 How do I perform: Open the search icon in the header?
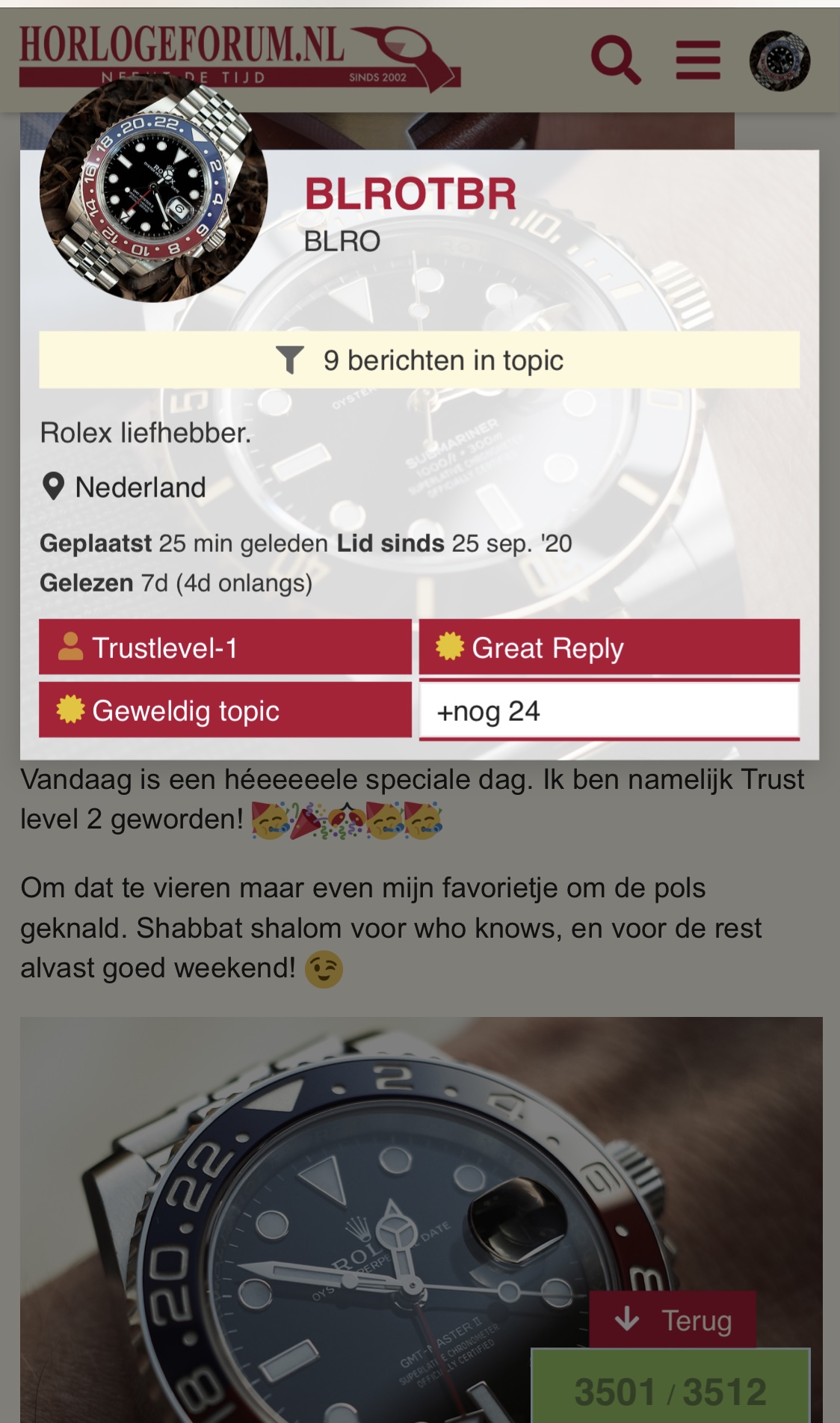point(616,60)
